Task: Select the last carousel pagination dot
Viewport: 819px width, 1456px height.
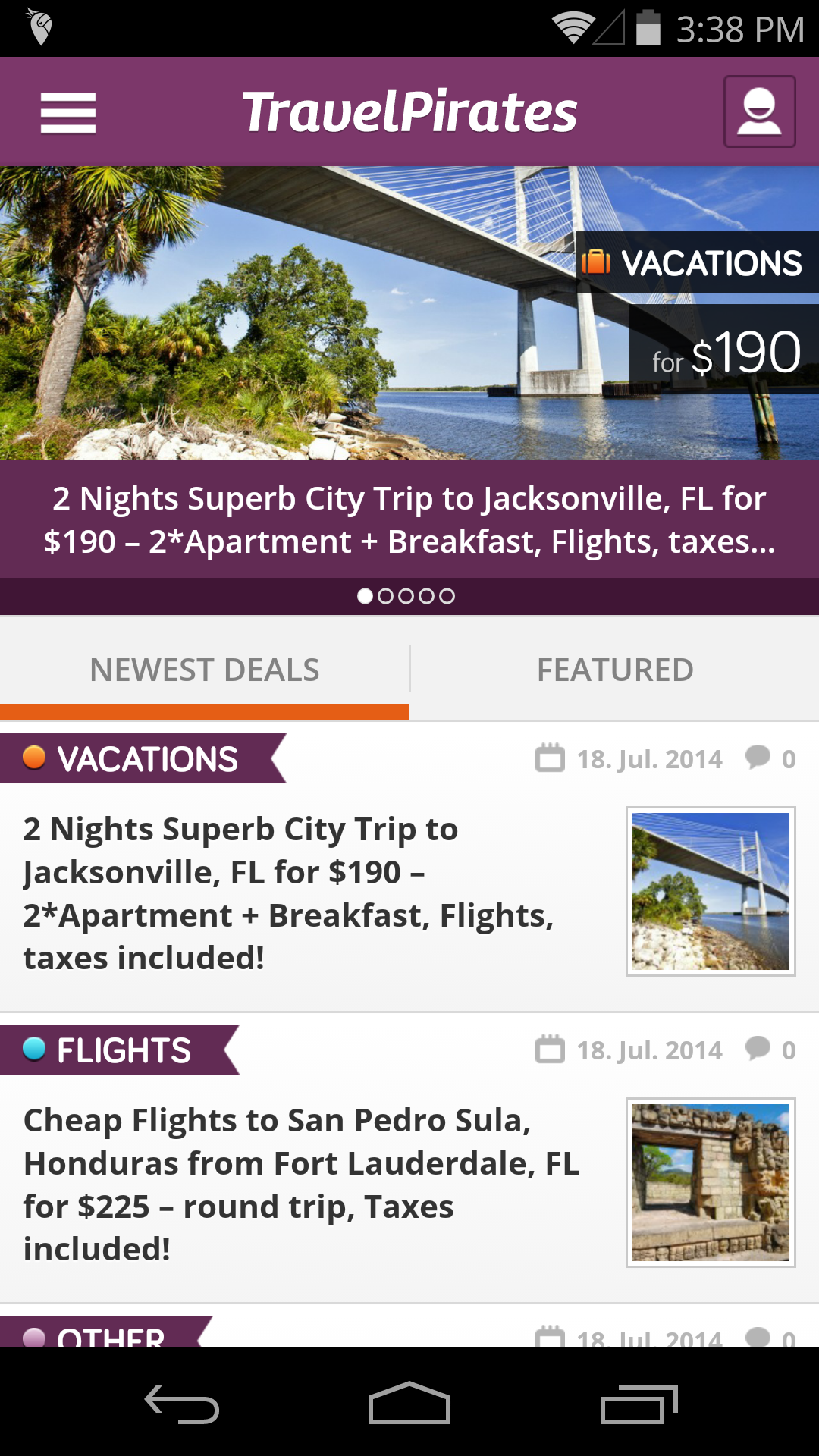Action: coord(447,596)
